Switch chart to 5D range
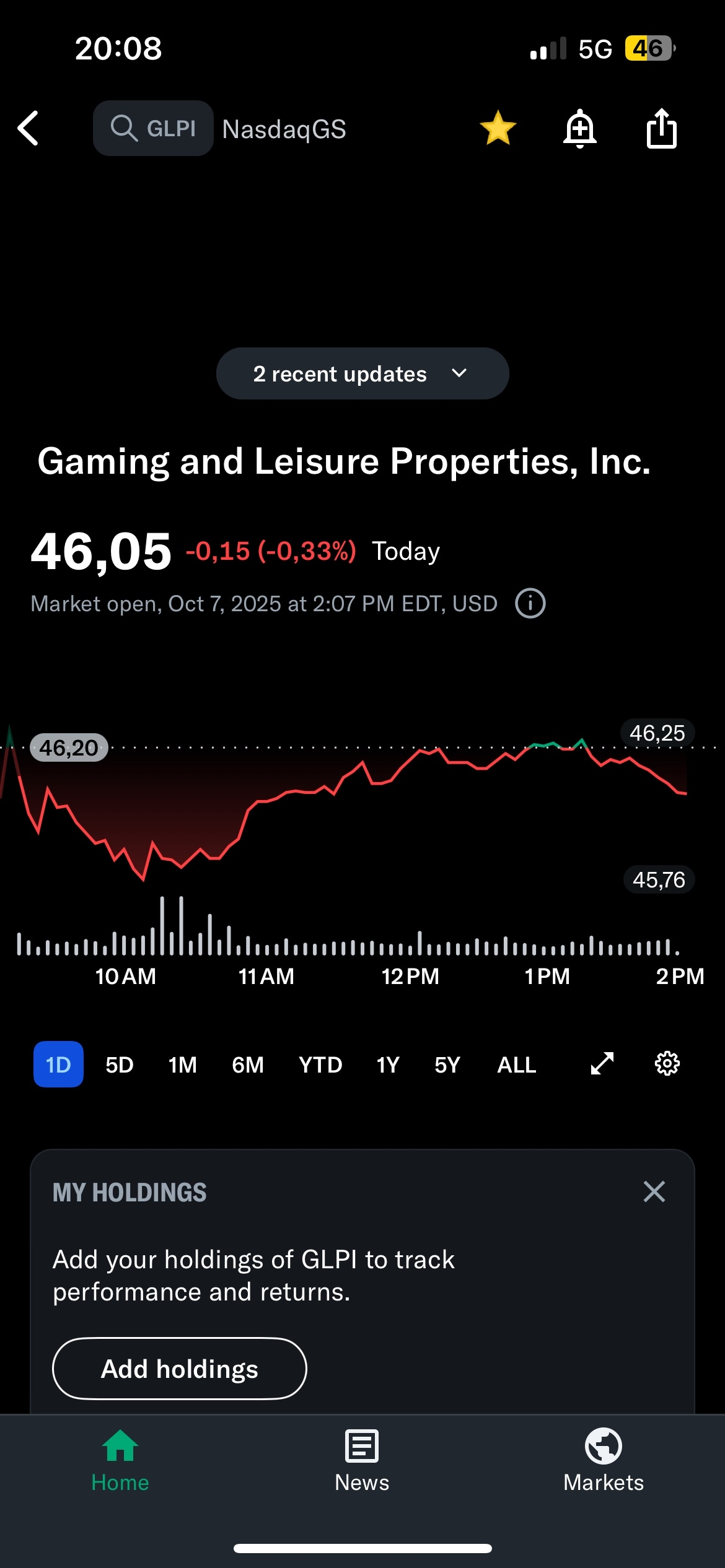Viewport: 725px width, 1568px height. click(x=120, y=1065)
